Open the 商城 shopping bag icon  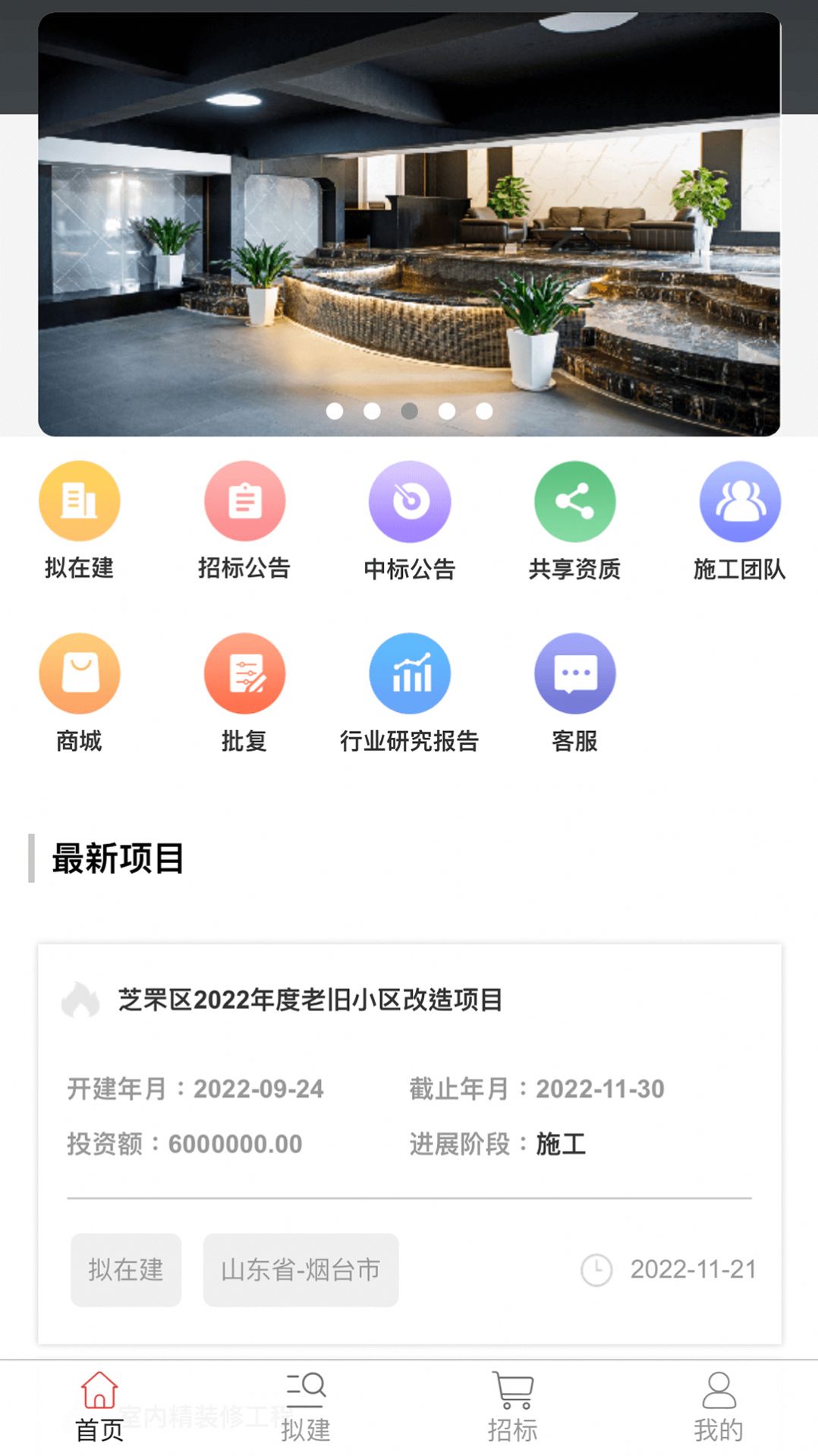[80, 673]
